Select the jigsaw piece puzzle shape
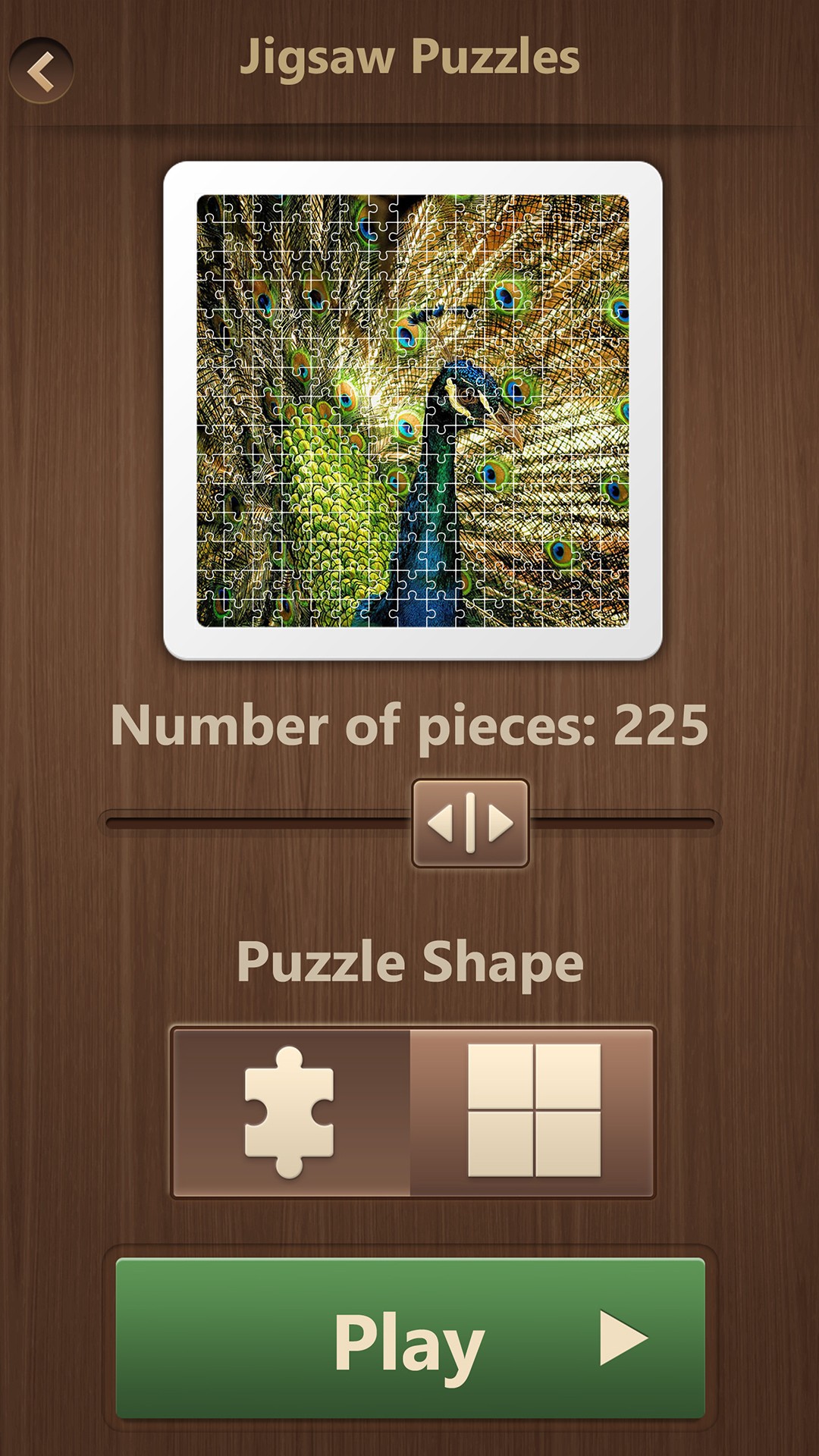 (292, 1112)
